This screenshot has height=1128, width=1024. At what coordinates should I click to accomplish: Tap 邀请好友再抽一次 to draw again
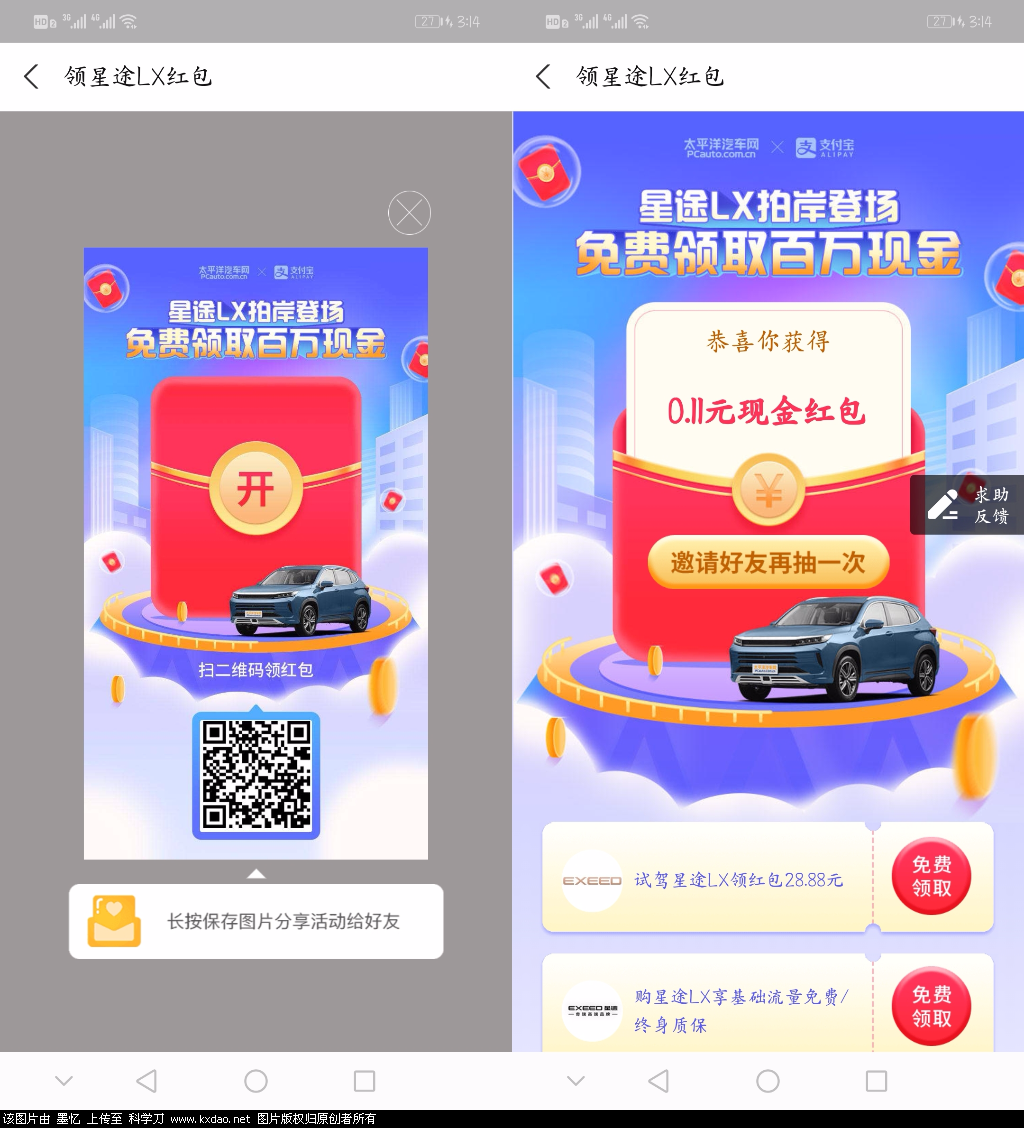tap(768, 562)
